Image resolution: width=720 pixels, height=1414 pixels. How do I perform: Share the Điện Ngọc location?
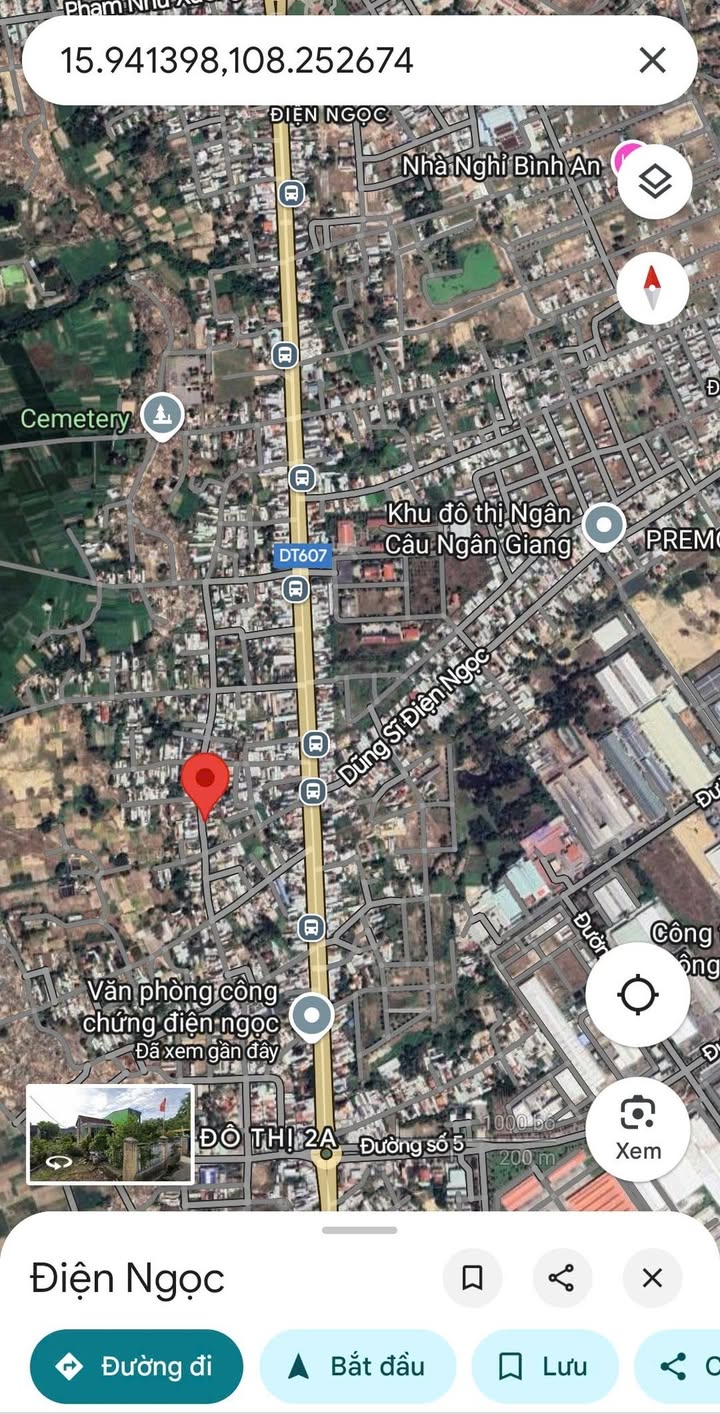(562, 1277)
